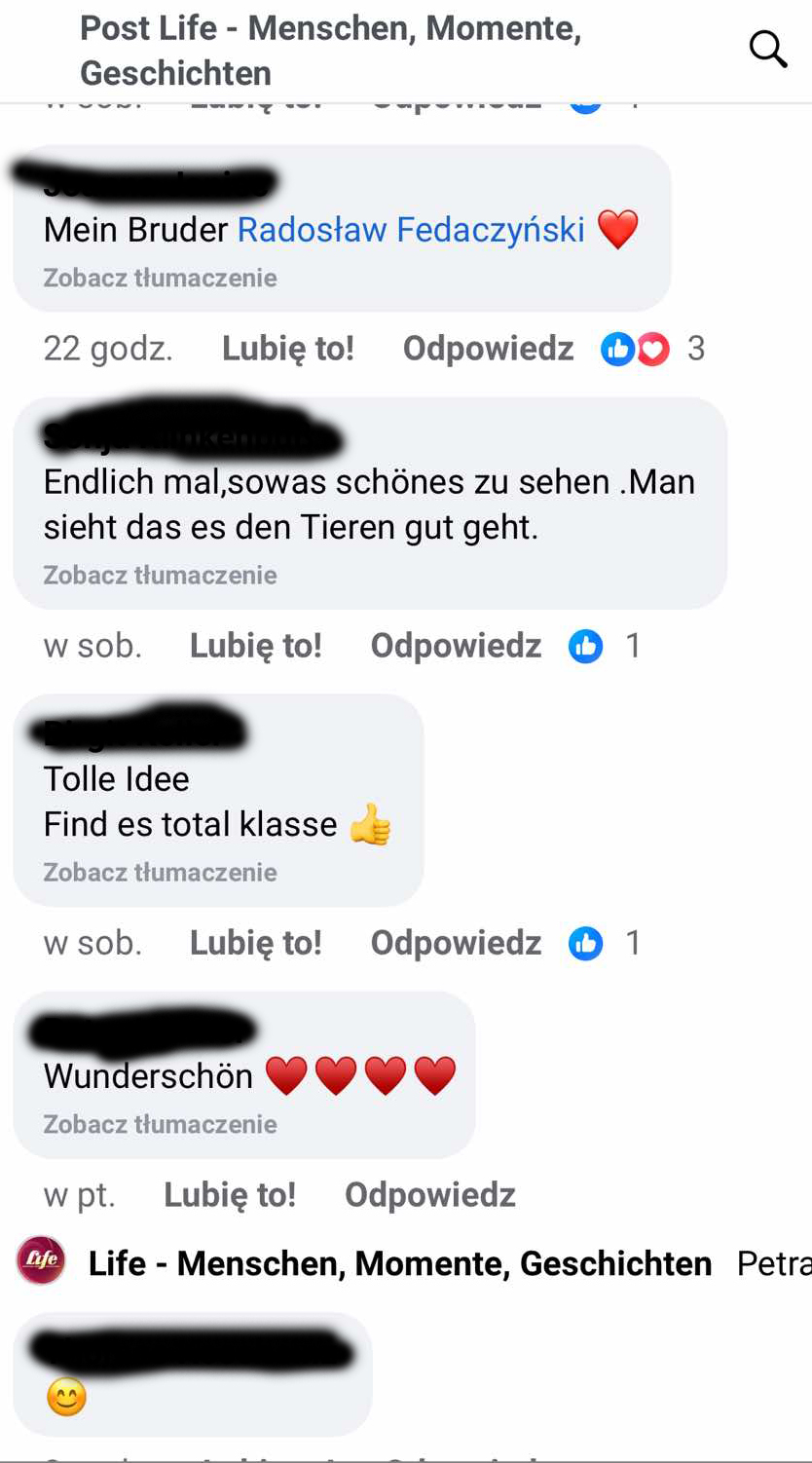Reply to the 'Wunderschön' comment
The image size is (812, 1463).
click(x=429, y=1195)
